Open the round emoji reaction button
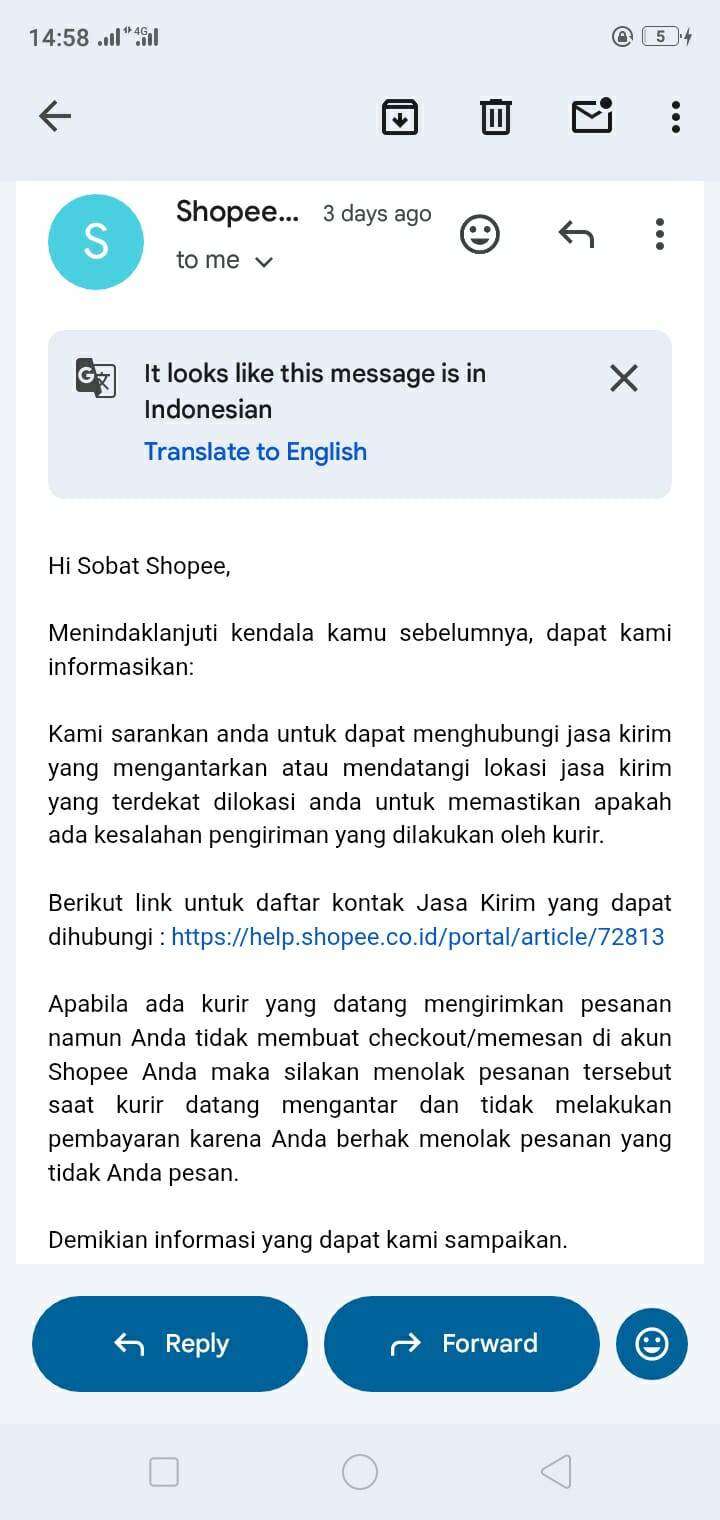 [x=652, y=1344]
